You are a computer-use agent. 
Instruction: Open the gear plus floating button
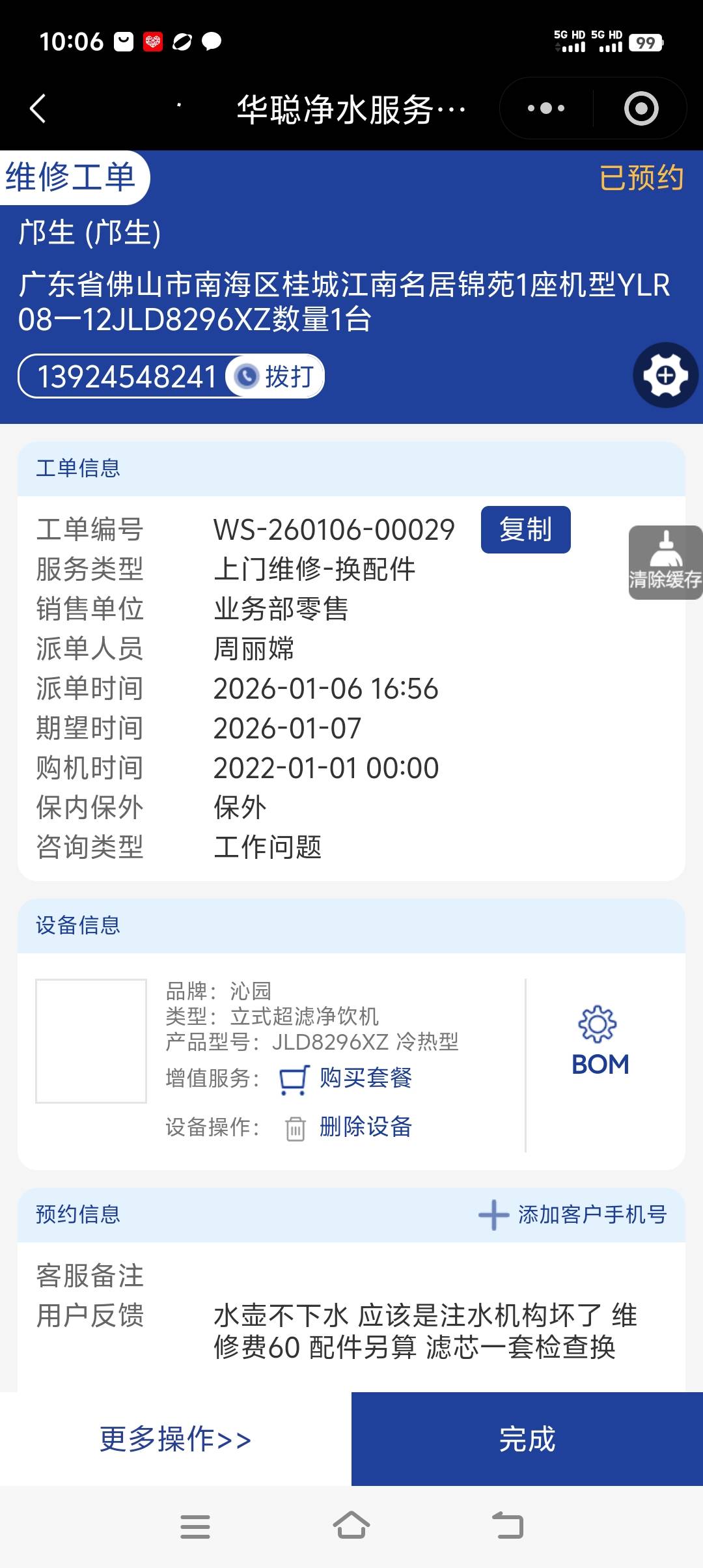665,376
